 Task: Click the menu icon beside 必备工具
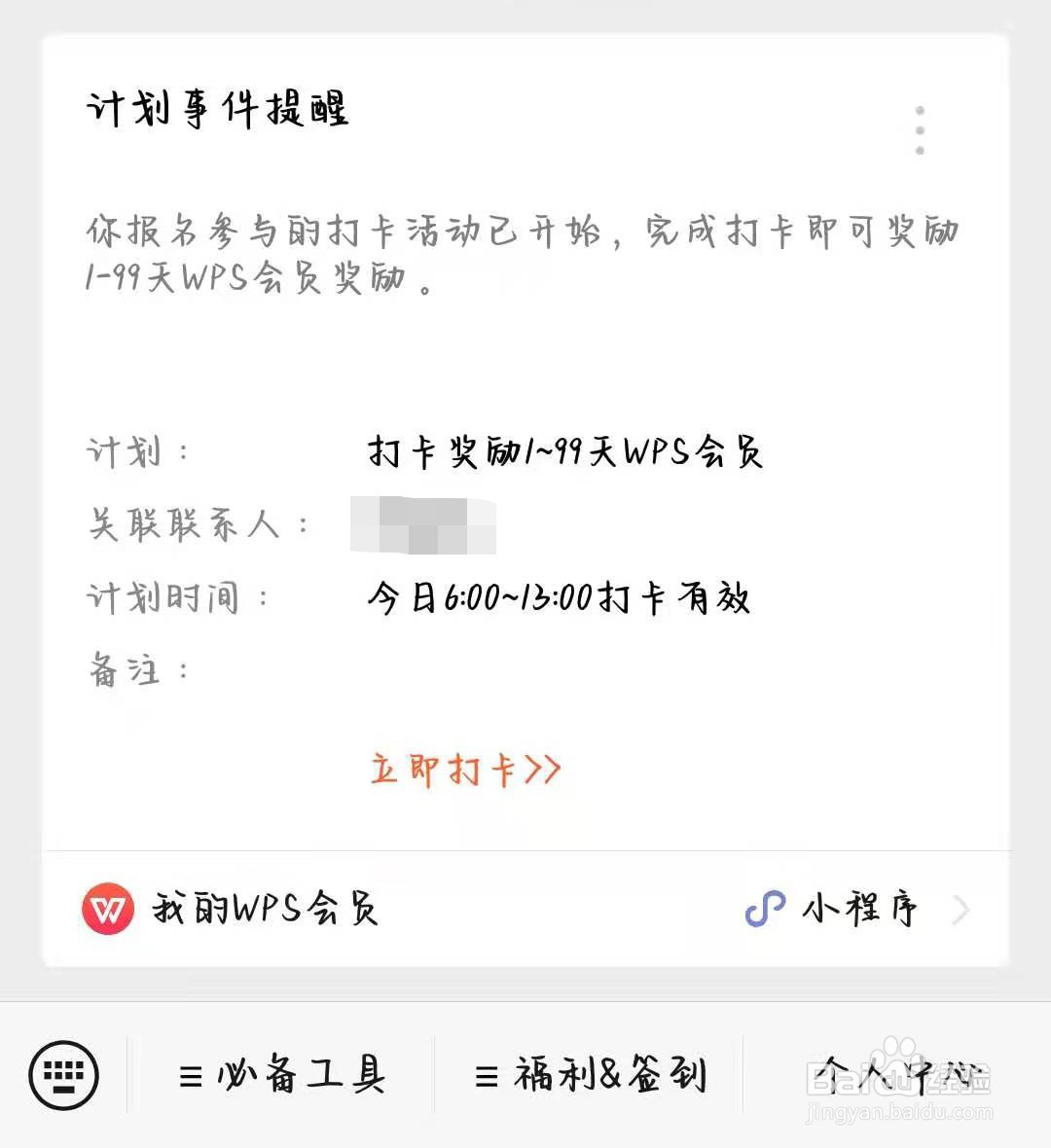click(191, 1075)
